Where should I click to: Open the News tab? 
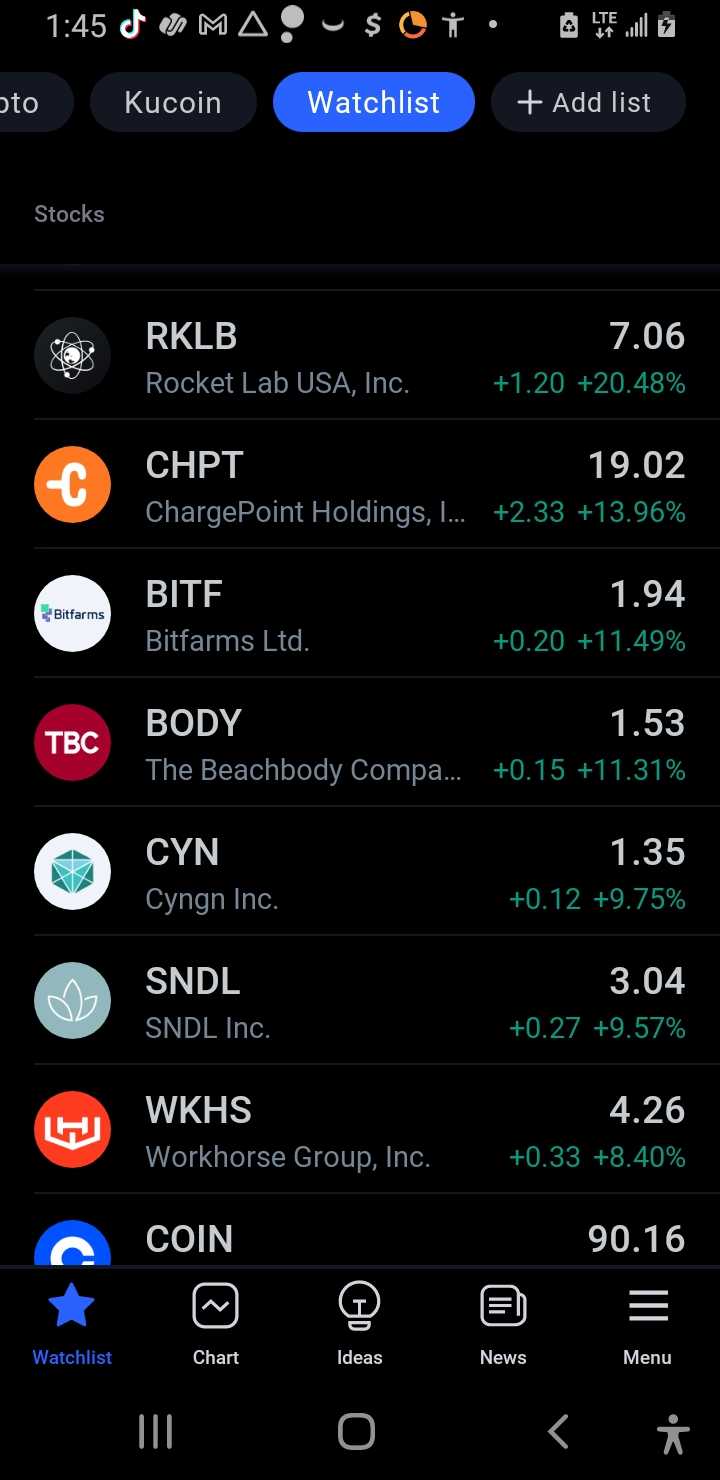click(x=503, y=1323)
